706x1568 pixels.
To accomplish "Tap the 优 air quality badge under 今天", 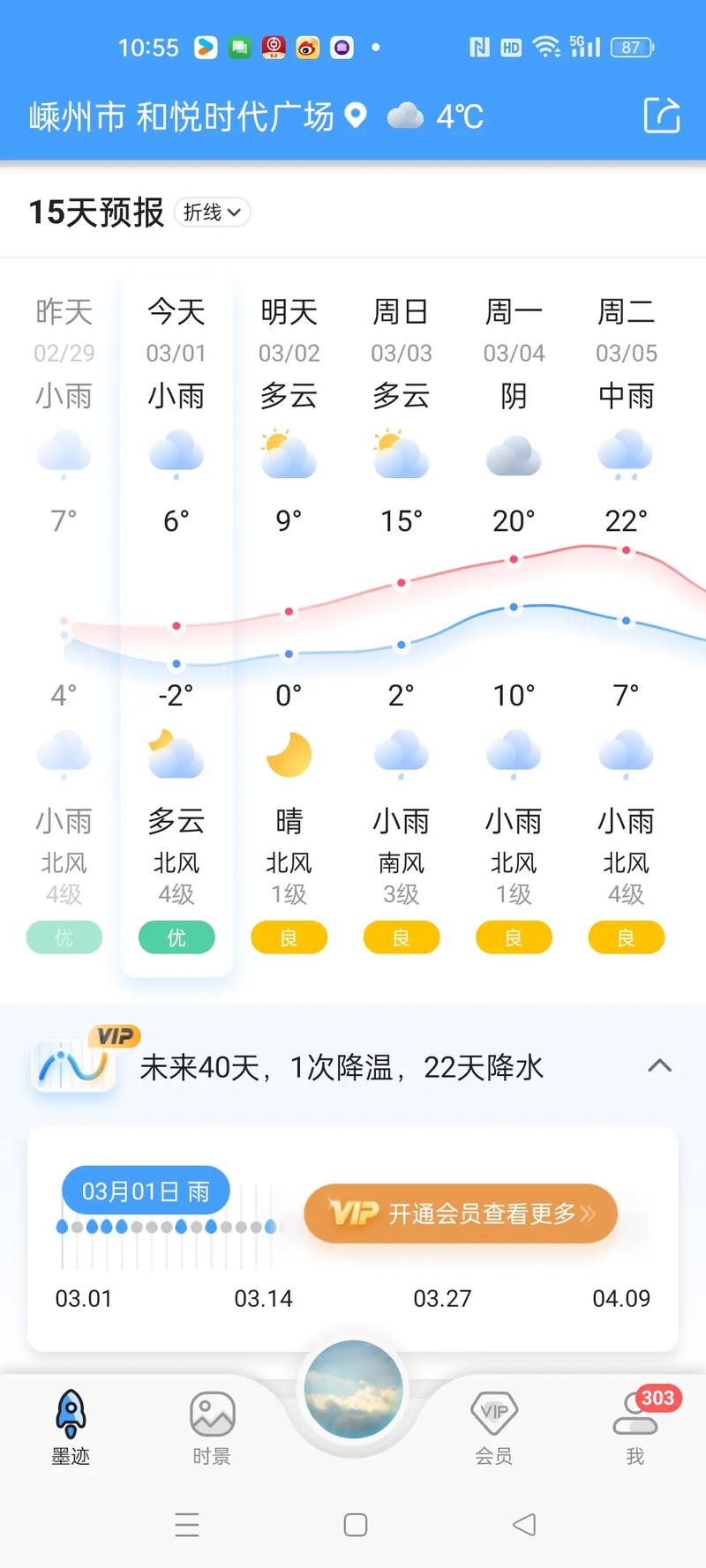I will tap(176, 937).
